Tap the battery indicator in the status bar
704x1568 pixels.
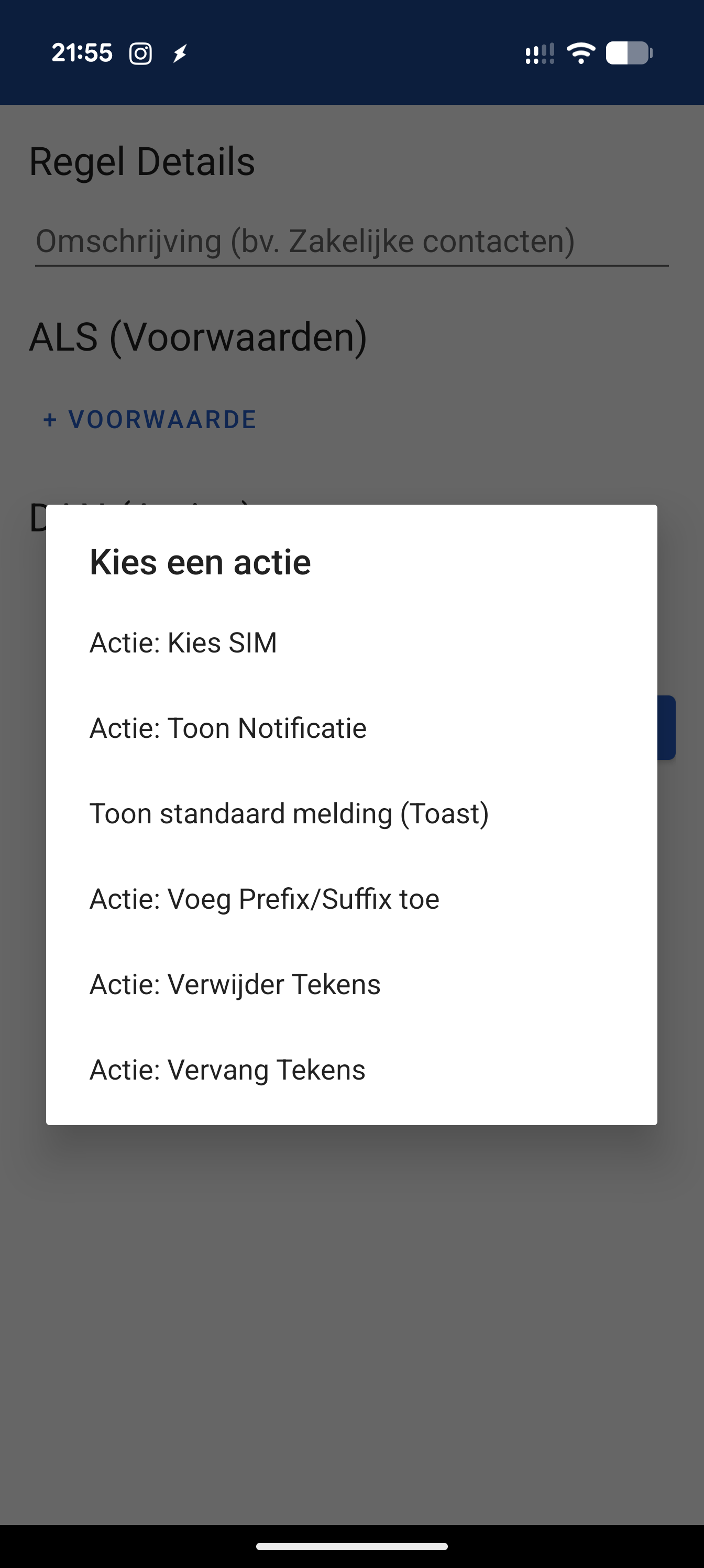coord(628,53)
